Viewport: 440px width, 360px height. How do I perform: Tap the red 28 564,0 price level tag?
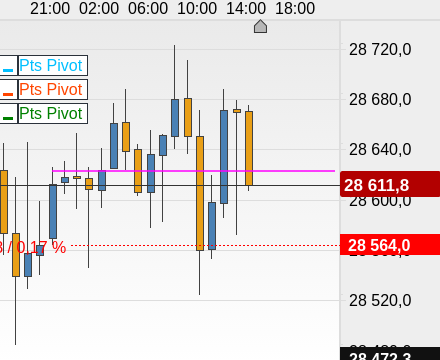(390, 245)
